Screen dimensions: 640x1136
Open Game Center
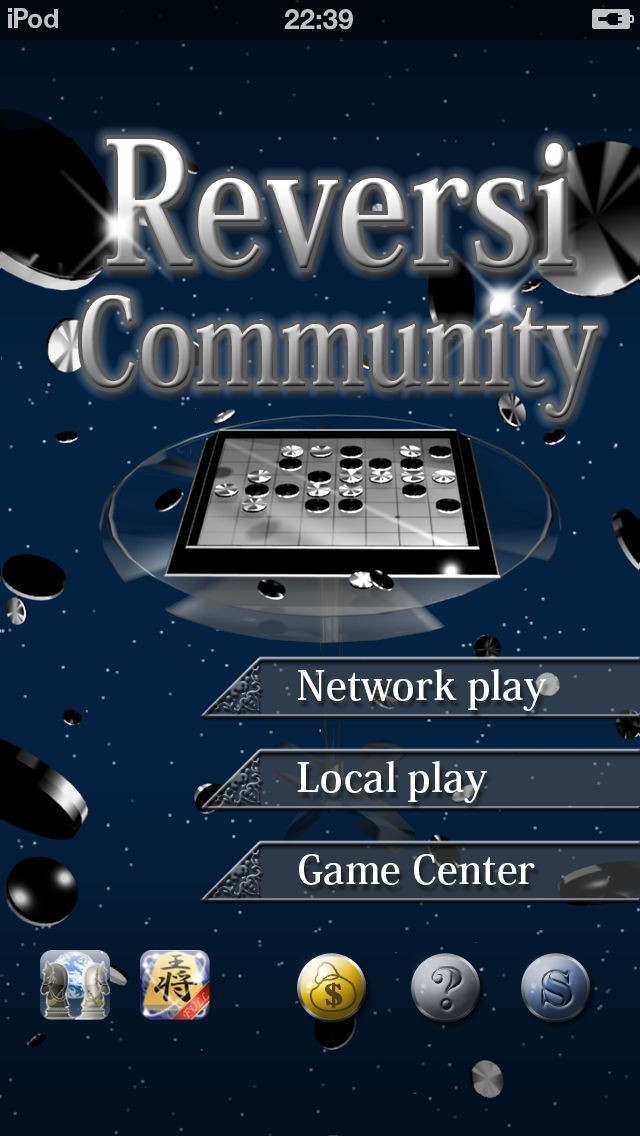[421, 871]
